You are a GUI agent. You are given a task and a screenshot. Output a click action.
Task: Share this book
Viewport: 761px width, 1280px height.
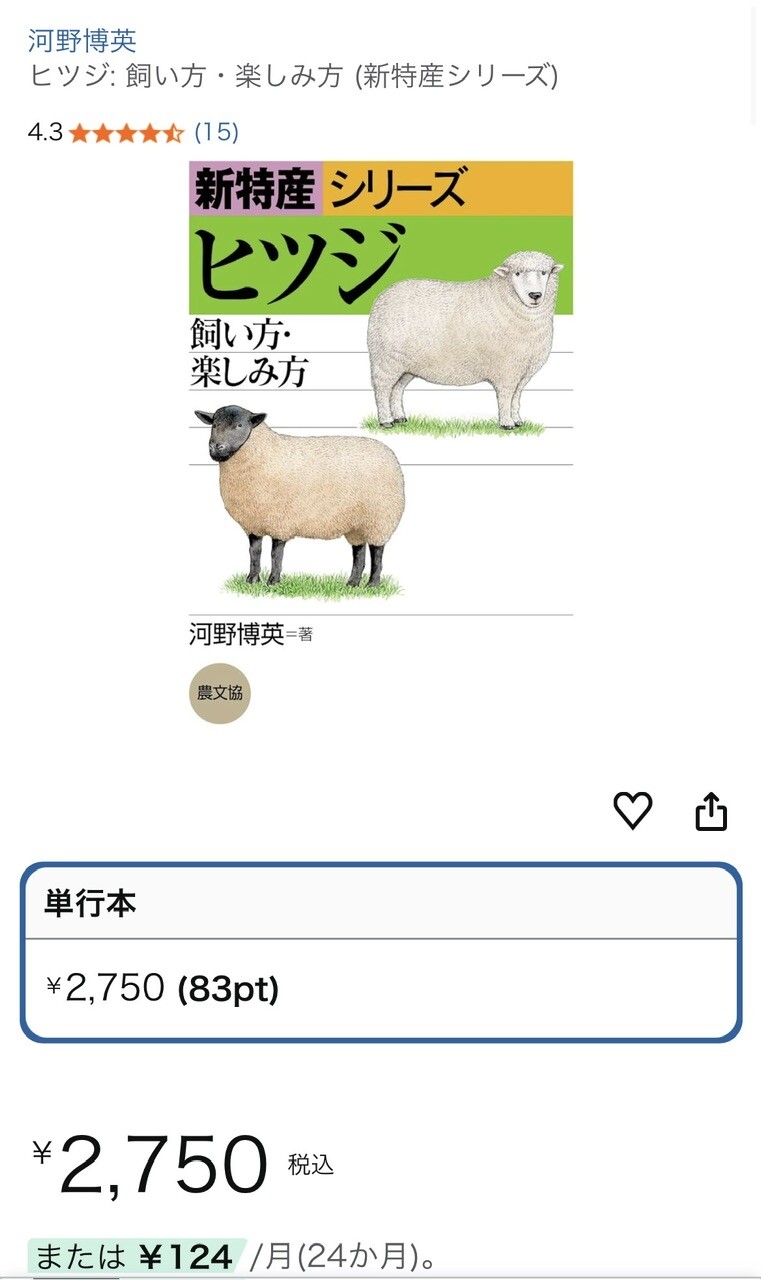(711, 811)
